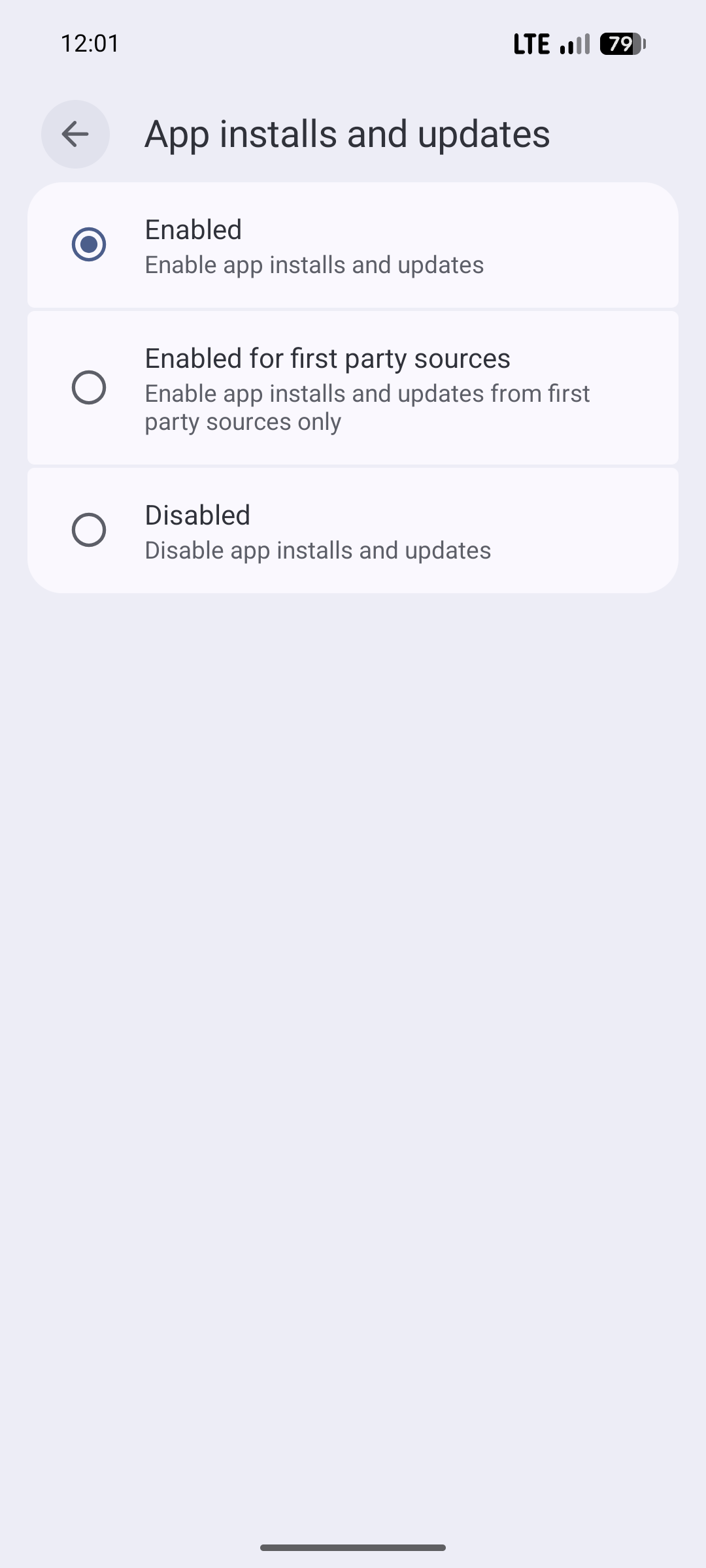Select Disabled to block app installs
The height and width of the screenshot is (1568, 706).
tap(89, 530)
